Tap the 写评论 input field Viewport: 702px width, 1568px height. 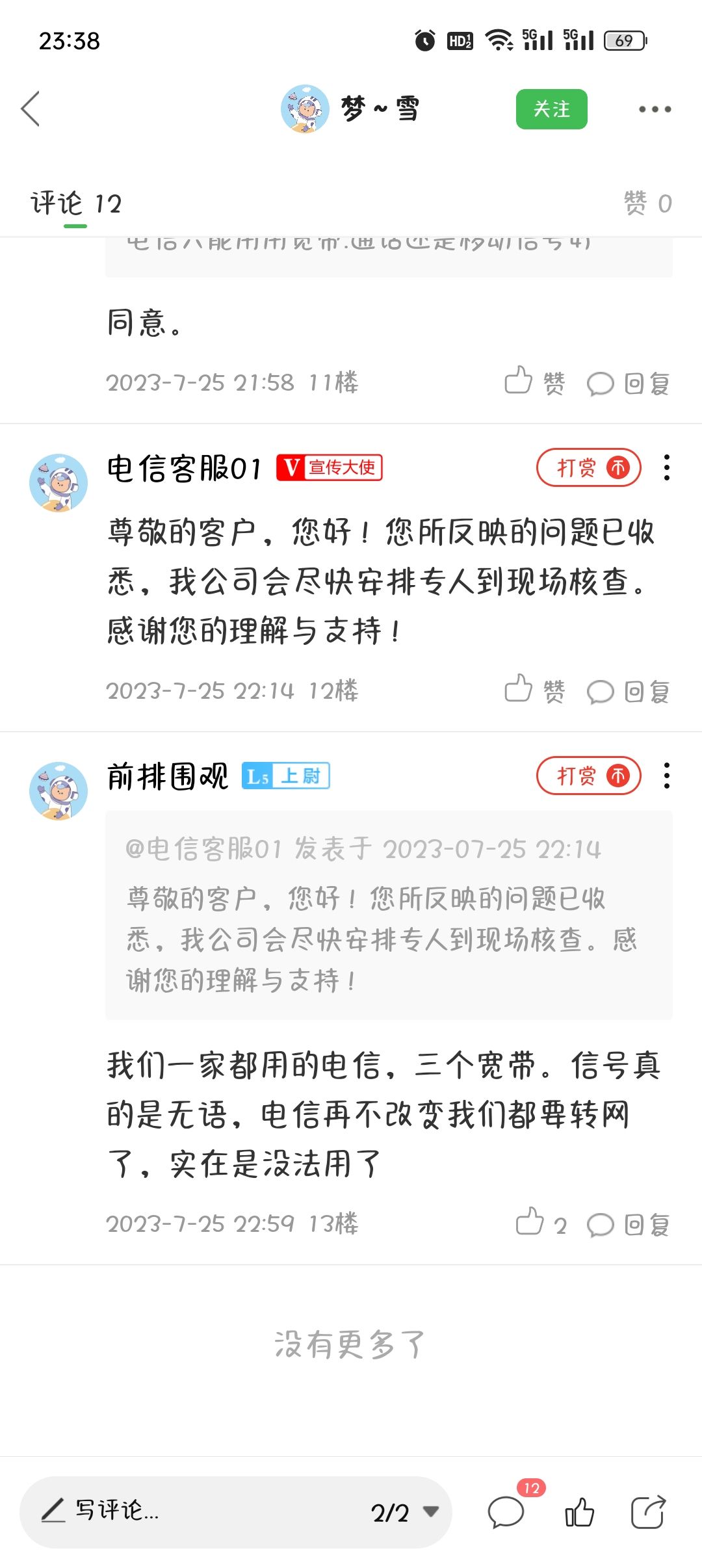pyautogui.click(x=195, y=1511)
